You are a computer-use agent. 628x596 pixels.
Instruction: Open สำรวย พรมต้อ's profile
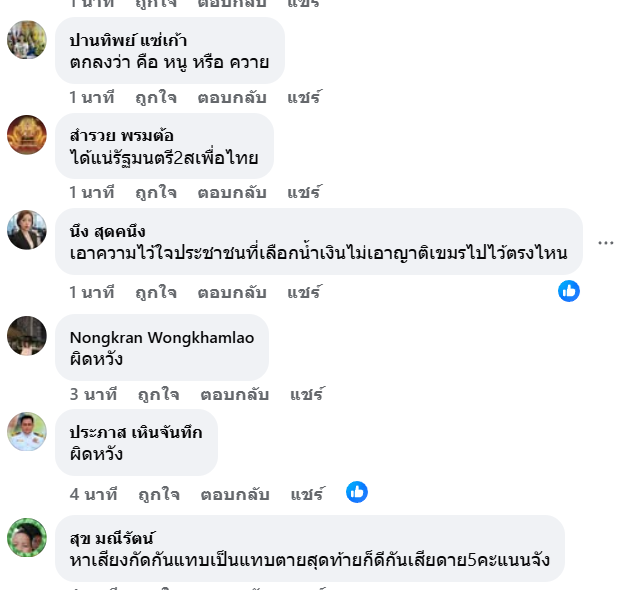pyautogui.click(x=123, y=134)
